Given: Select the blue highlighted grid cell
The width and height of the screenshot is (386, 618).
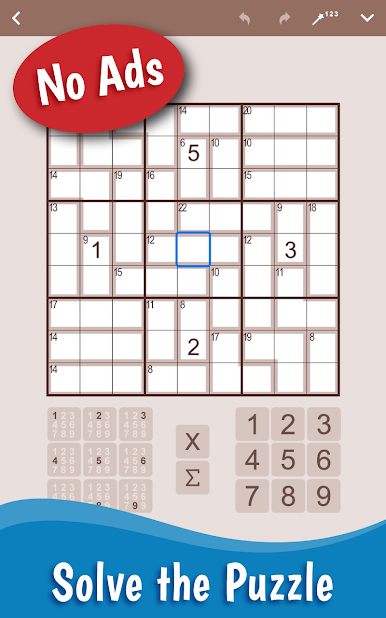Looking at the screenshot, I should pos(193,249).
